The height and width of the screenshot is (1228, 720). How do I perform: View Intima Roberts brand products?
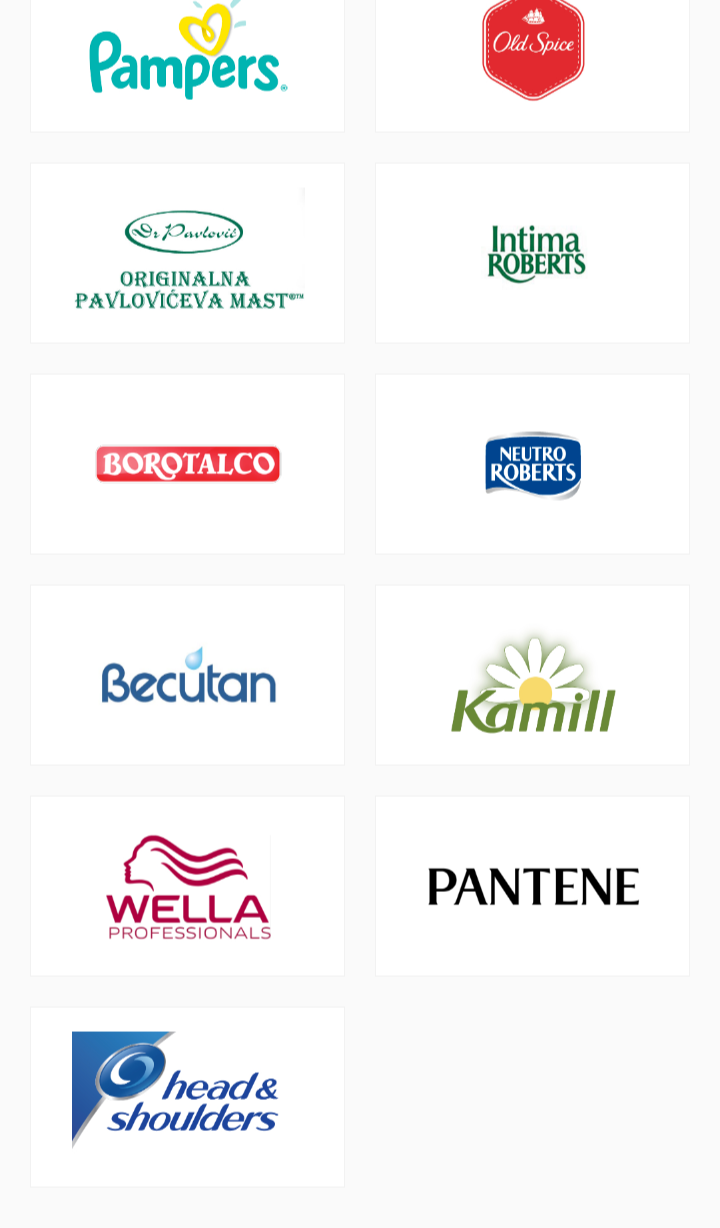(x=532, y=254)
